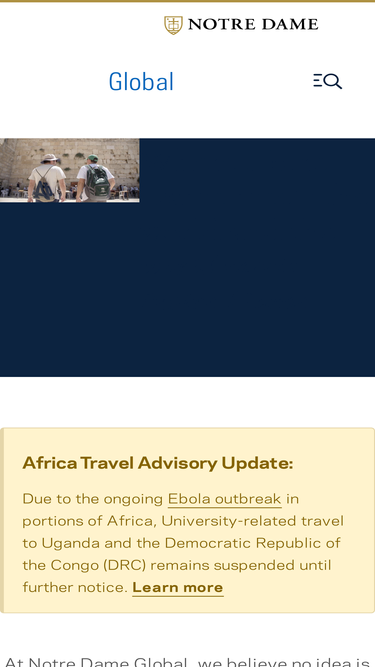Image resolution: width=375 pixels, height=667 pixels.
Task: Tap Learn more in the travel advisory
Action: (x=178, y=587)
